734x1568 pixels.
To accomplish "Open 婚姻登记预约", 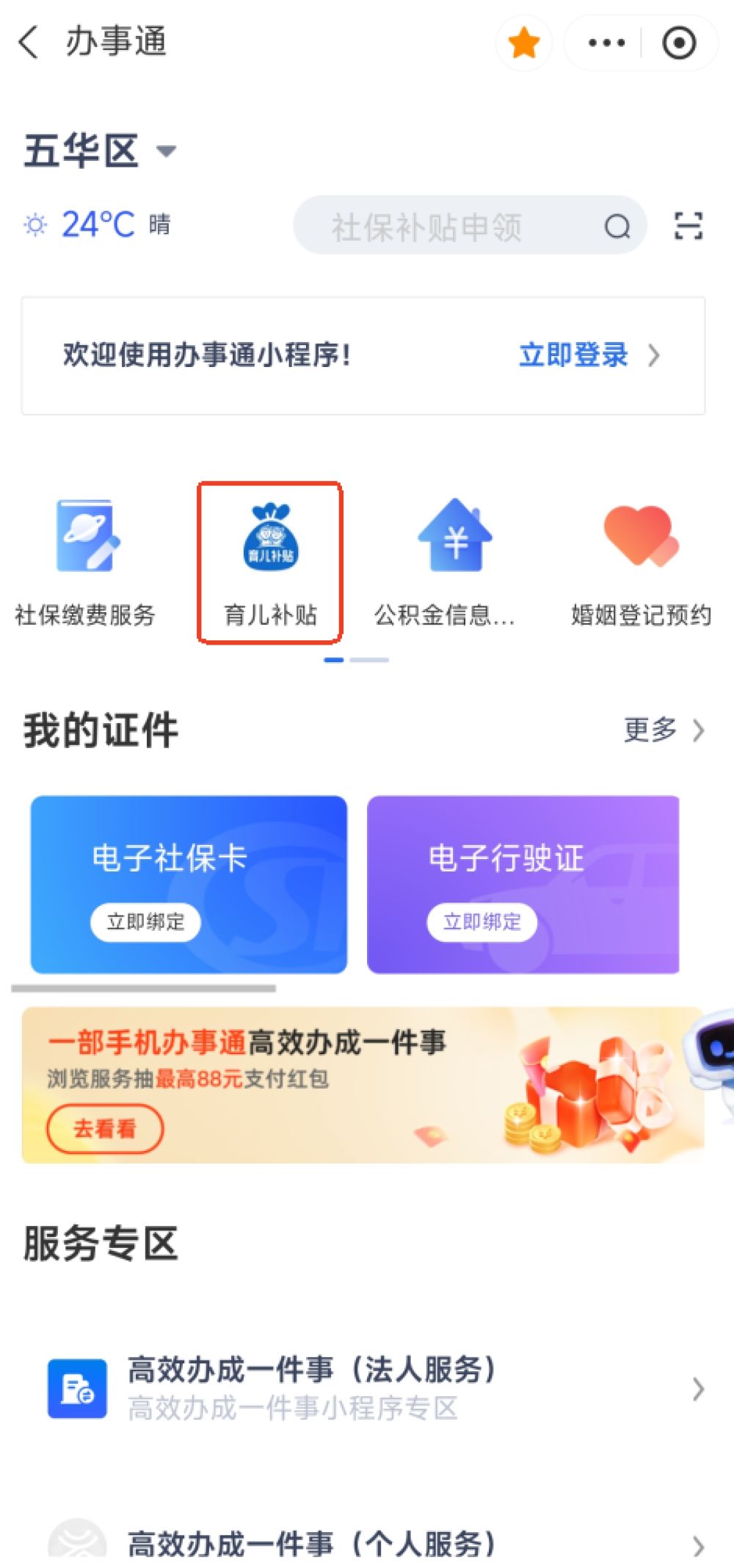I will (x=641, y=563).
